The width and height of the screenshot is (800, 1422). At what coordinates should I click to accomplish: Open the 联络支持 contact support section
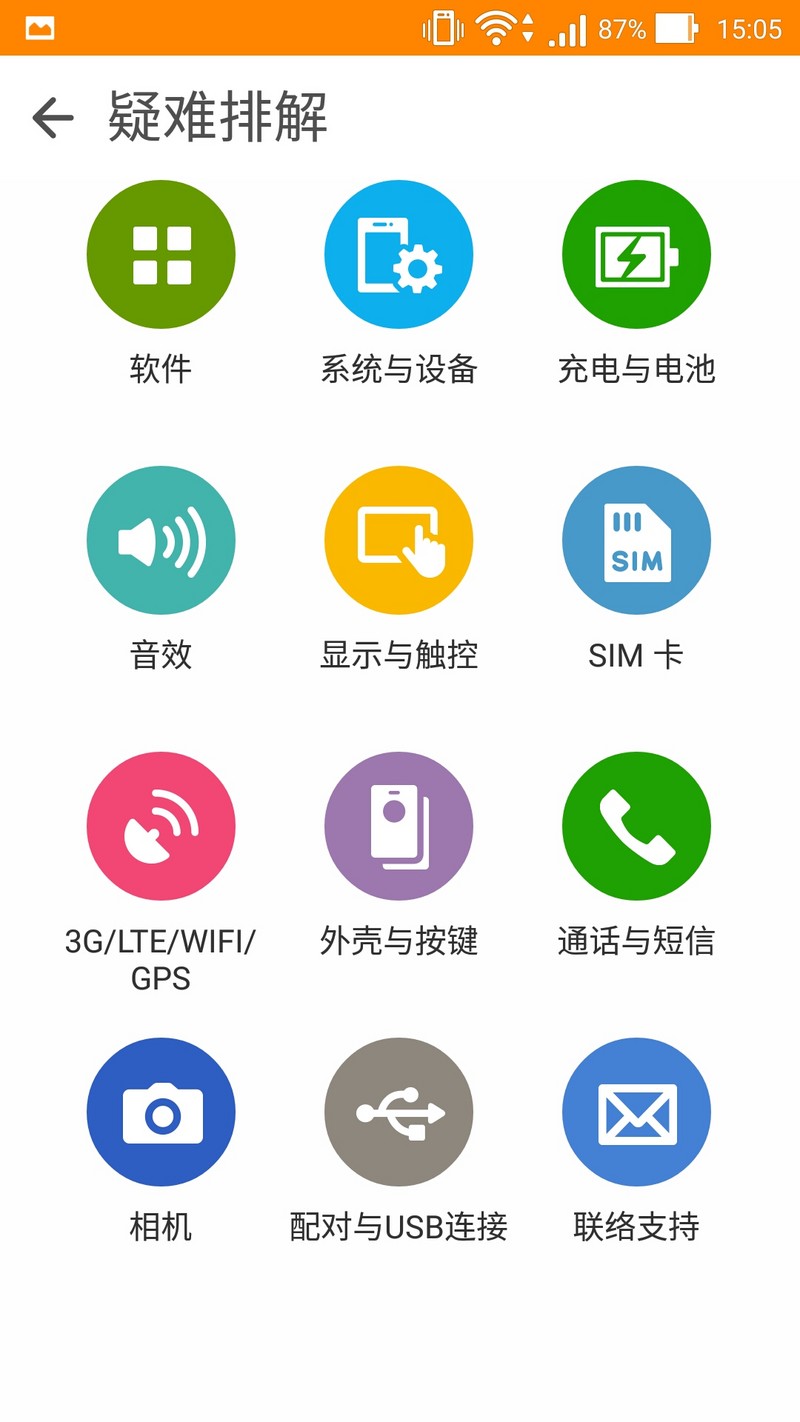tap(636, 1111)
